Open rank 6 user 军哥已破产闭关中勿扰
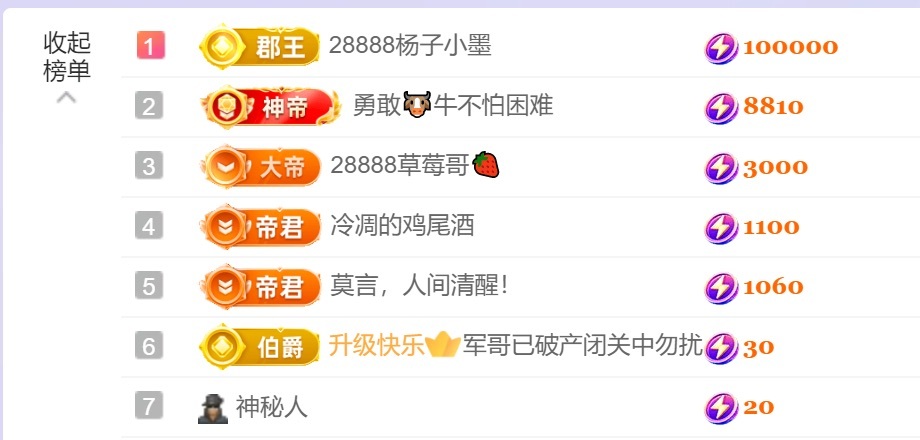 pyautogui.click(x=515, y=346)
